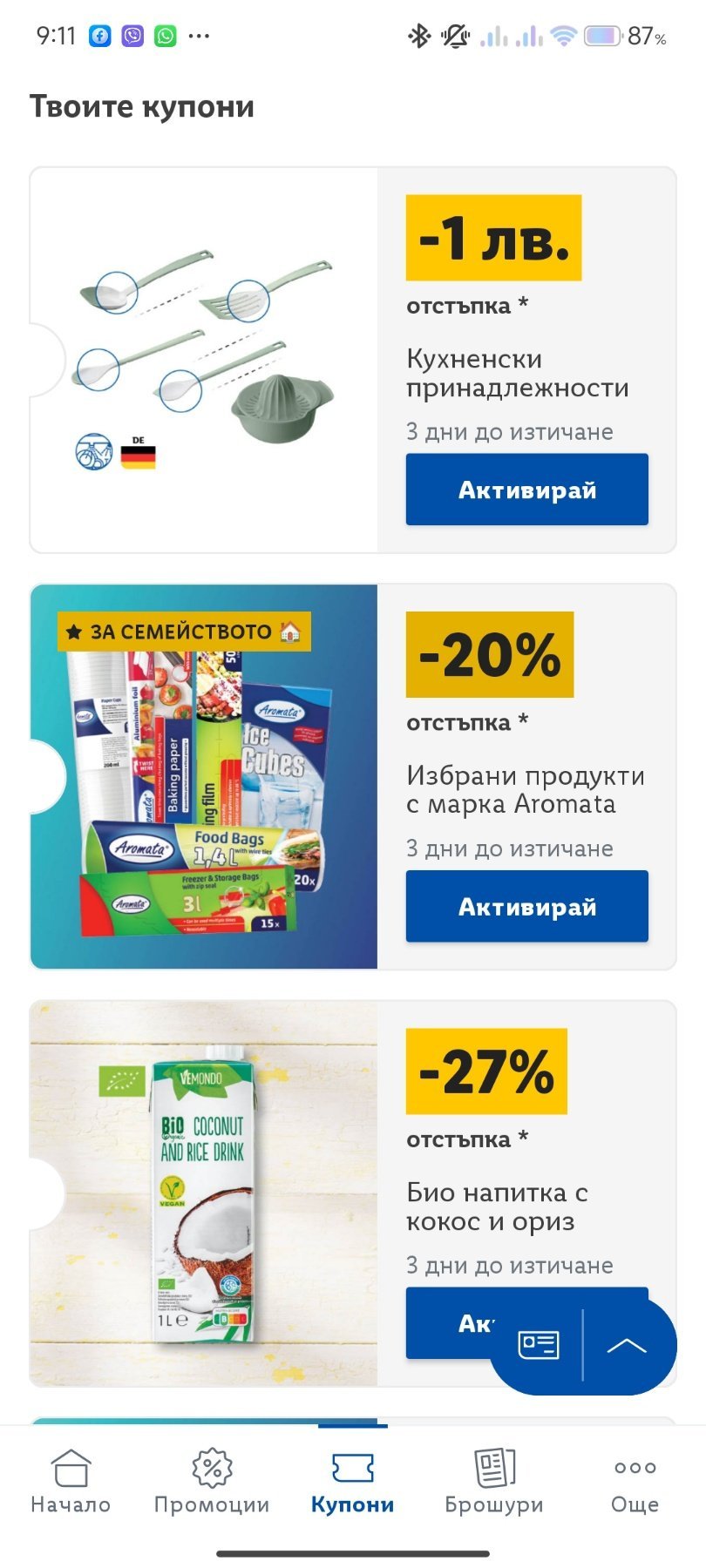Activate the Aromata -20% coupon

point(526,906)
